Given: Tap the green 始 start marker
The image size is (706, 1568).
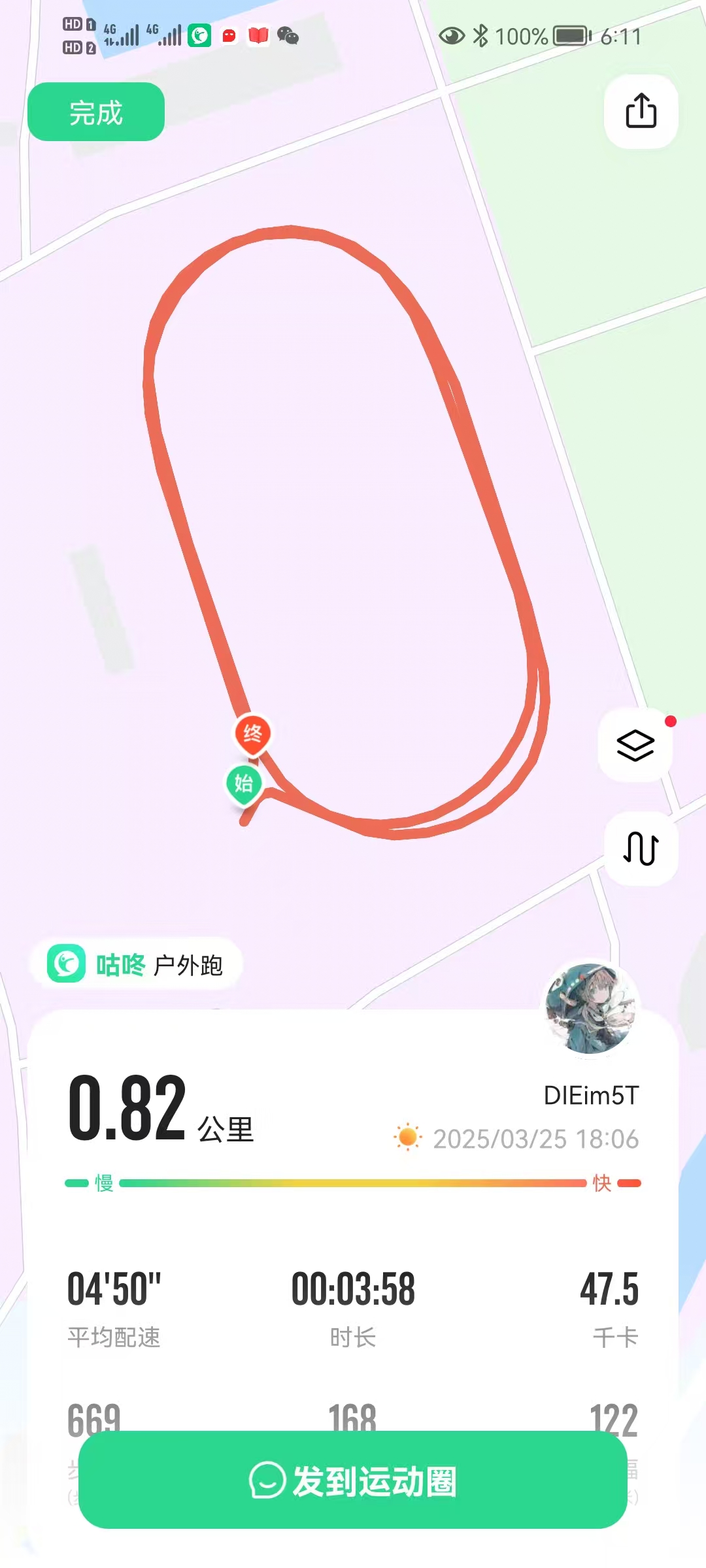Looking at the screenshot, I should pyautogui.click(x=244, y=783).
